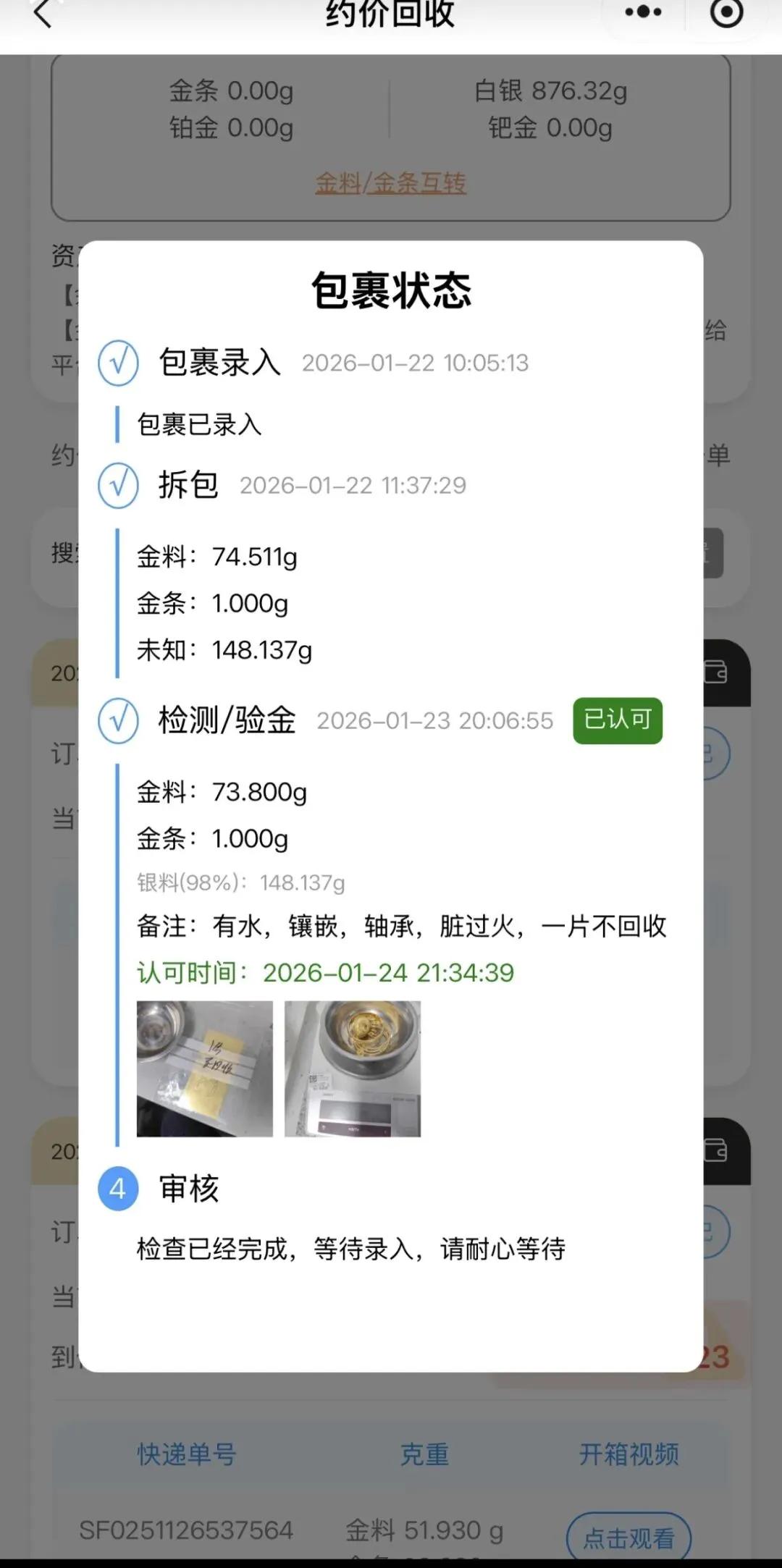Tap the 已认可 status badge

[618, 720]
